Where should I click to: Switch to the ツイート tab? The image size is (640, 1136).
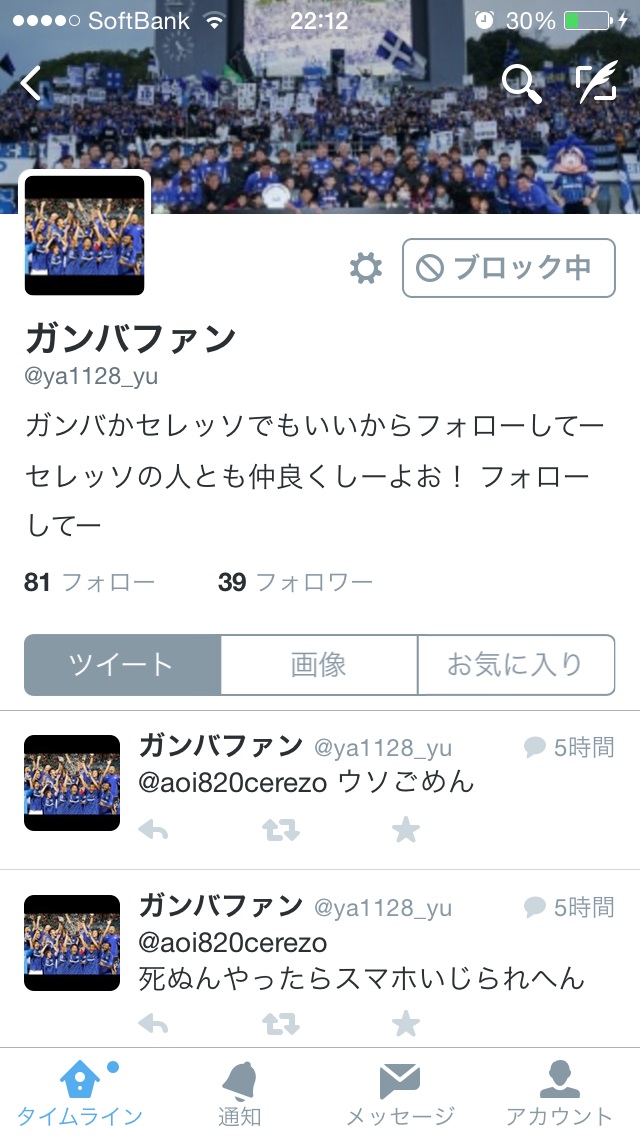(122, 664)
